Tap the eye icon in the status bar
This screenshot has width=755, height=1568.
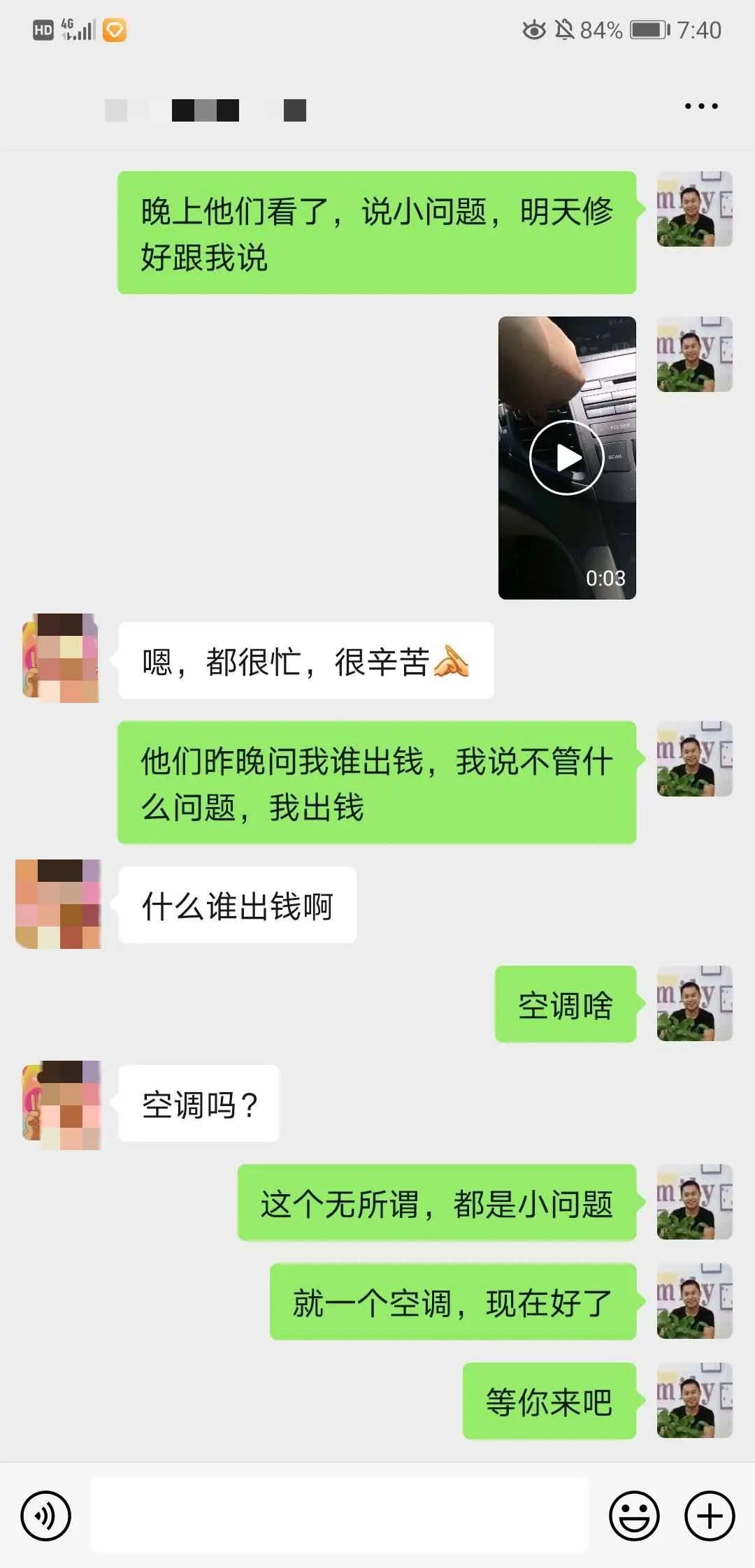(535, 29)
